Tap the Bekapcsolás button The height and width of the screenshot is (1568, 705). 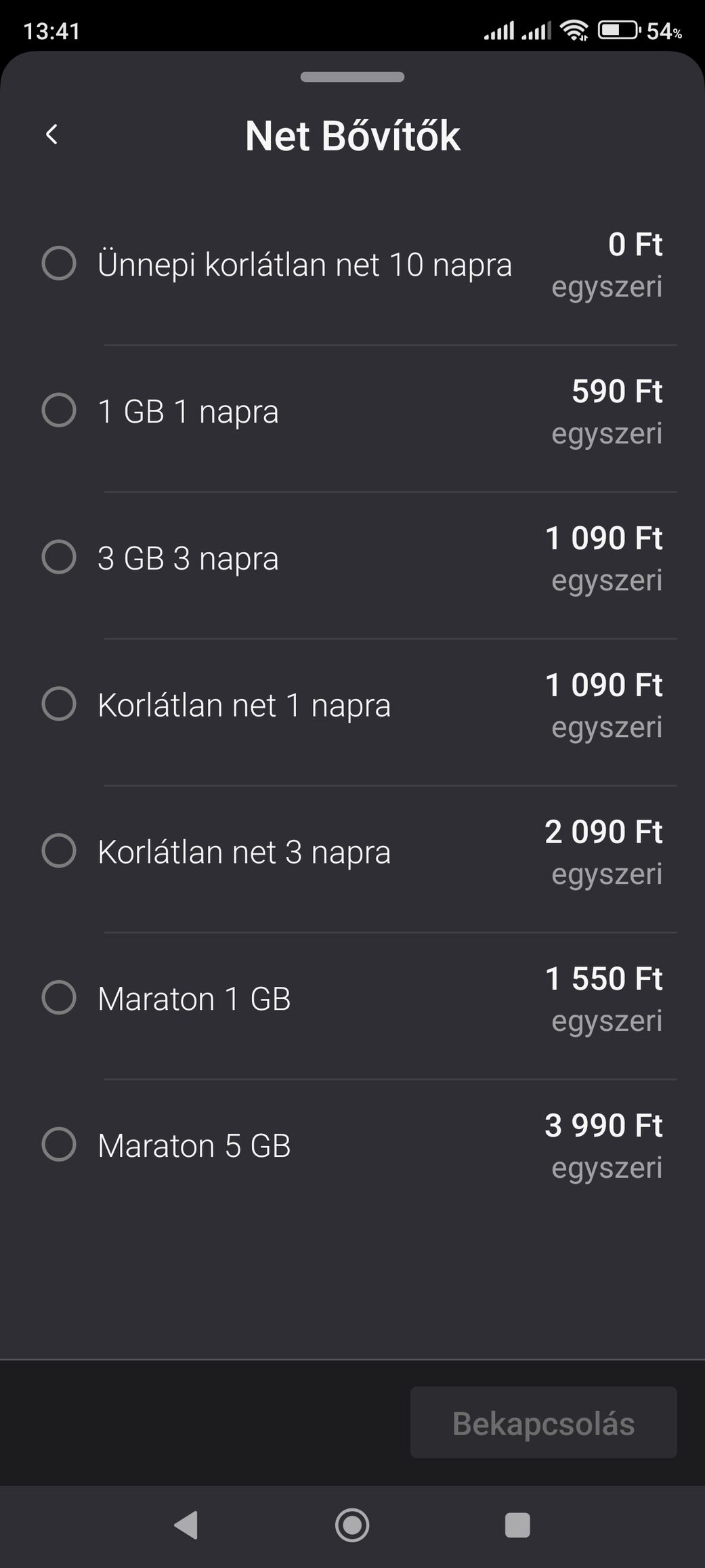[x=543, y=1422]
